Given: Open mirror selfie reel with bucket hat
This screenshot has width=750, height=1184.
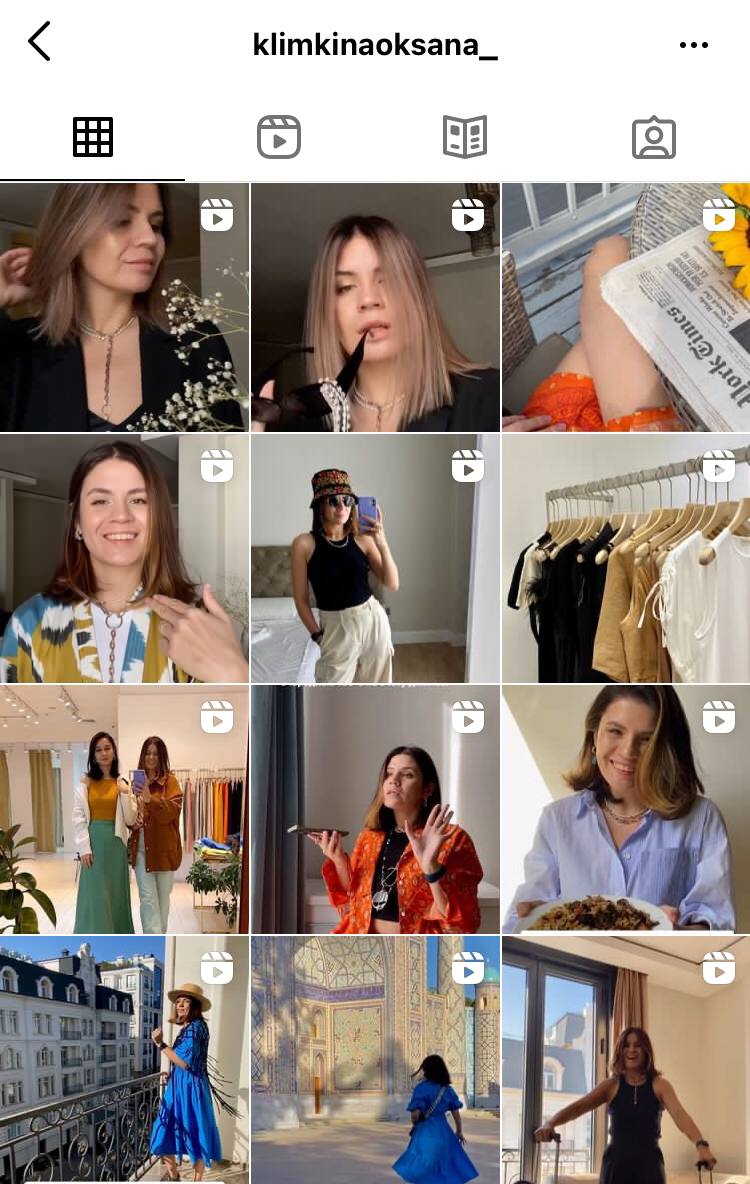Looking at the screenshot, I should (x=375, y=559).
